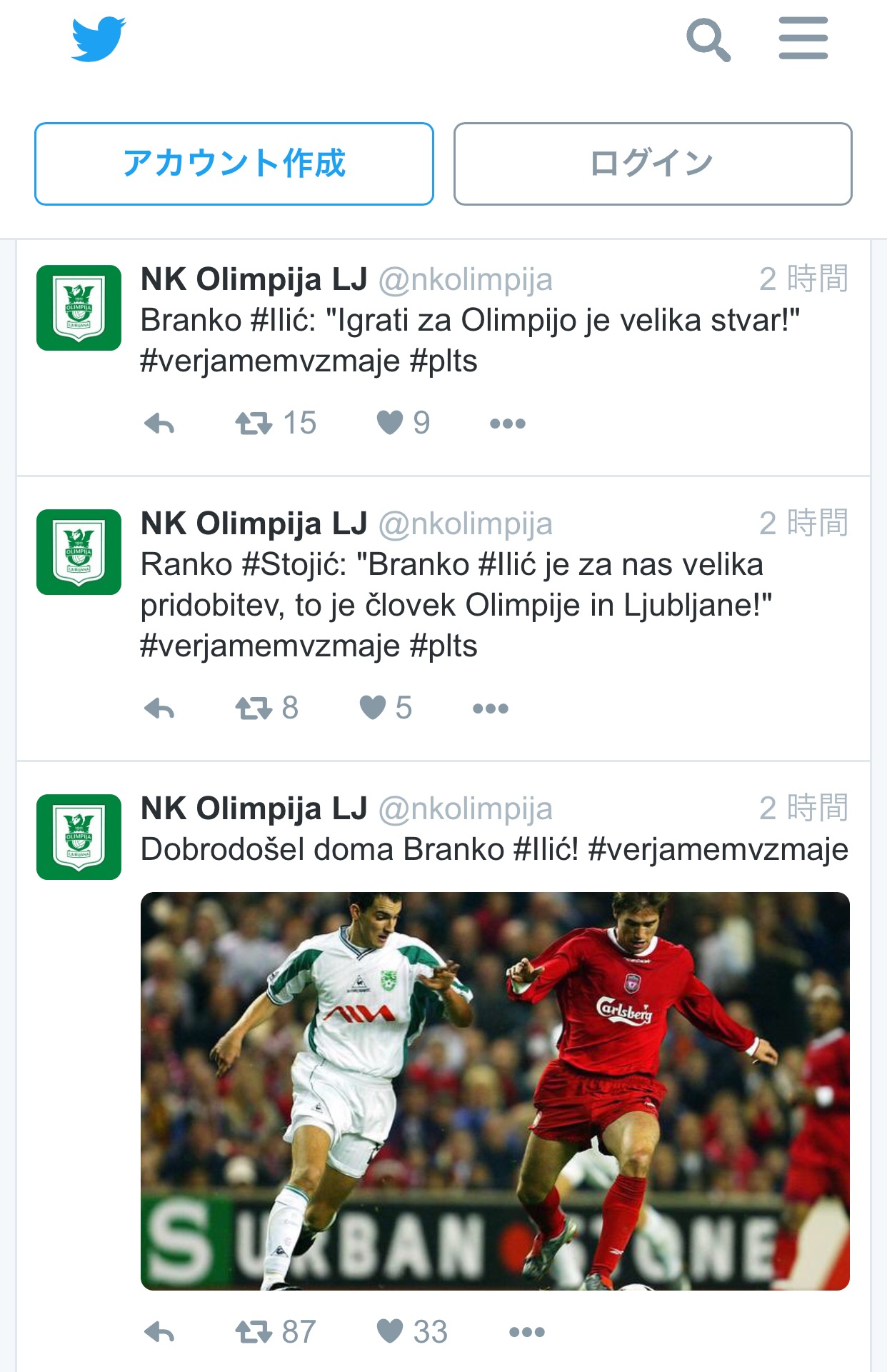Open more options on the "Igrati za Olimpijo" tweet
The width and height of the screenshot is (887, 1372).
tap(507, 424)
